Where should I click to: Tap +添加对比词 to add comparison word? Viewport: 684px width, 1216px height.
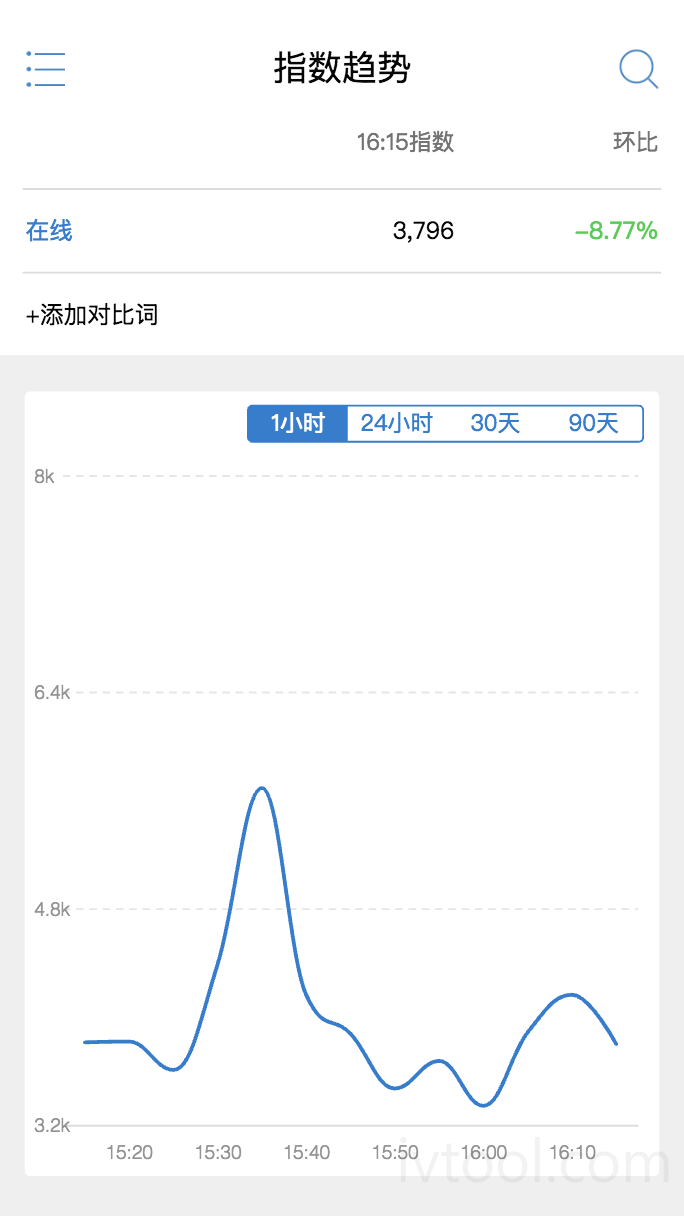(x=92, y=316)
